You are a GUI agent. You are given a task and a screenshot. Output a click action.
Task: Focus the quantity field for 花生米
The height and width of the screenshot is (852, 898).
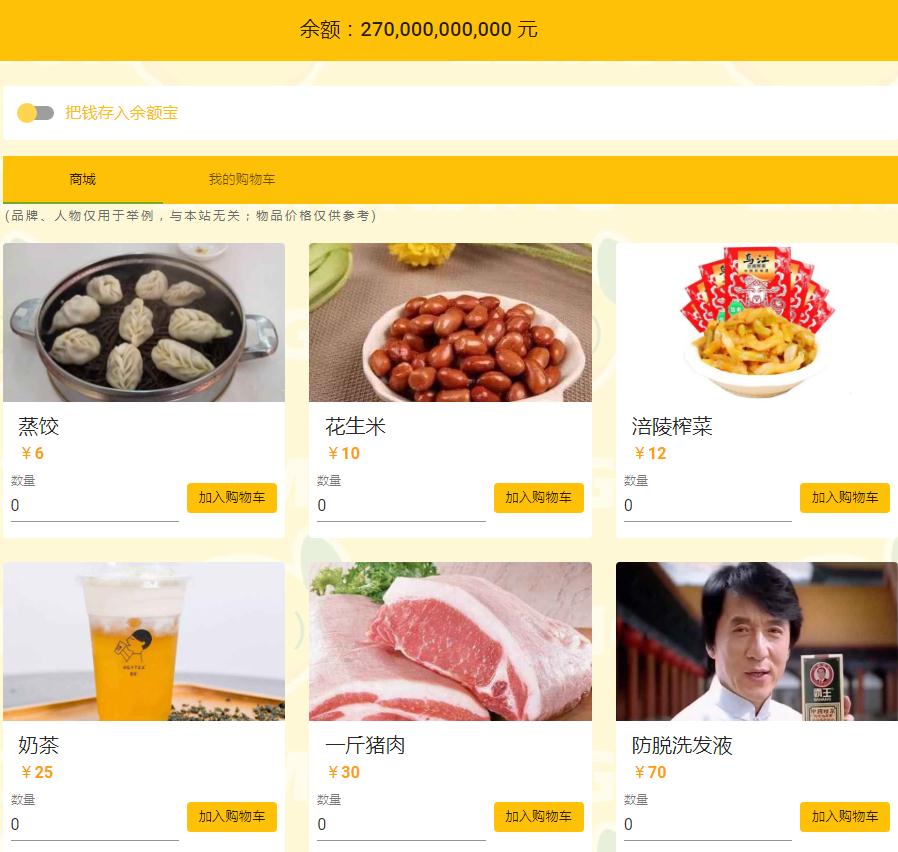click(400, 506)
